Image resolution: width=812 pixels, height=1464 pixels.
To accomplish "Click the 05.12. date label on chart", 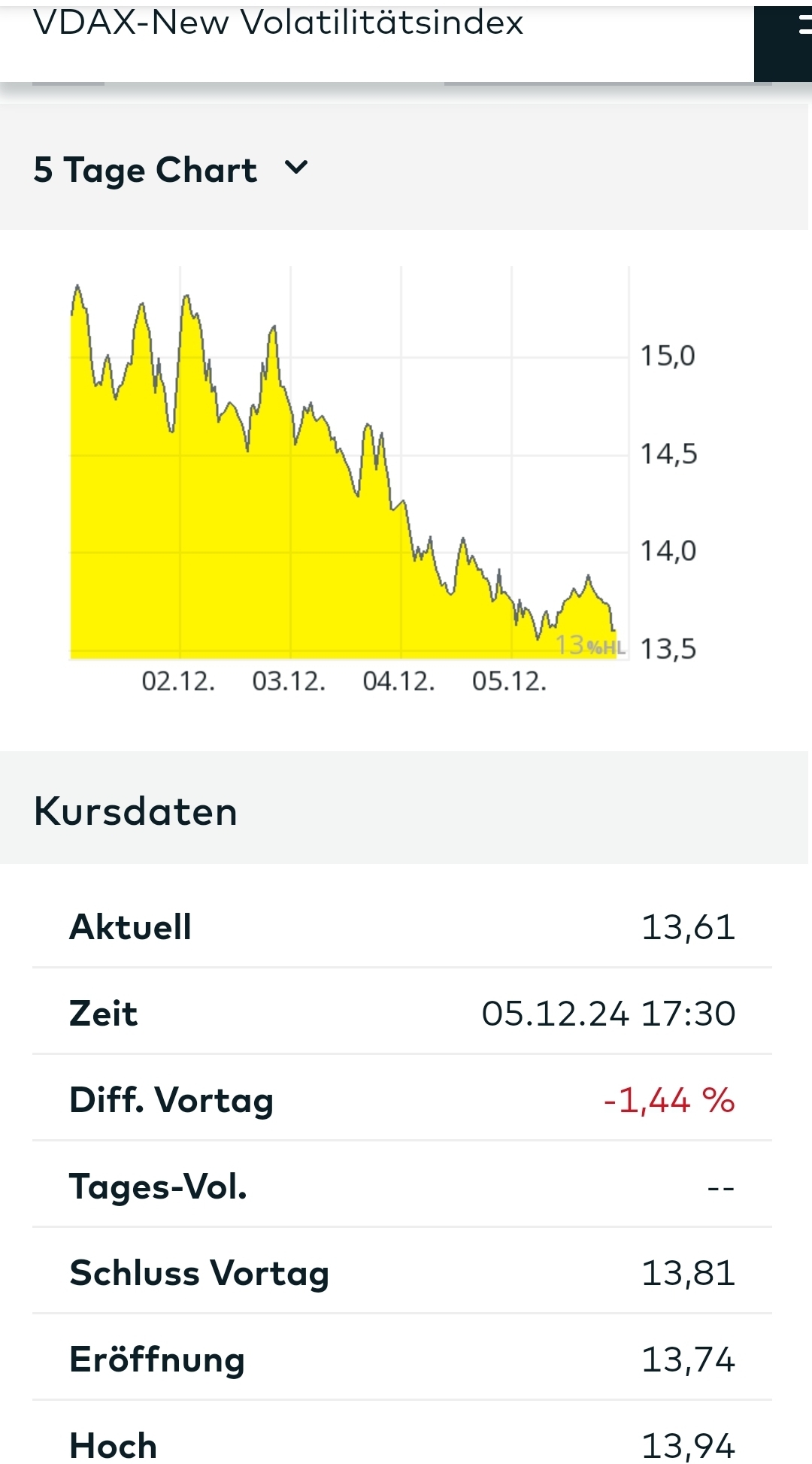I will 510,681.
